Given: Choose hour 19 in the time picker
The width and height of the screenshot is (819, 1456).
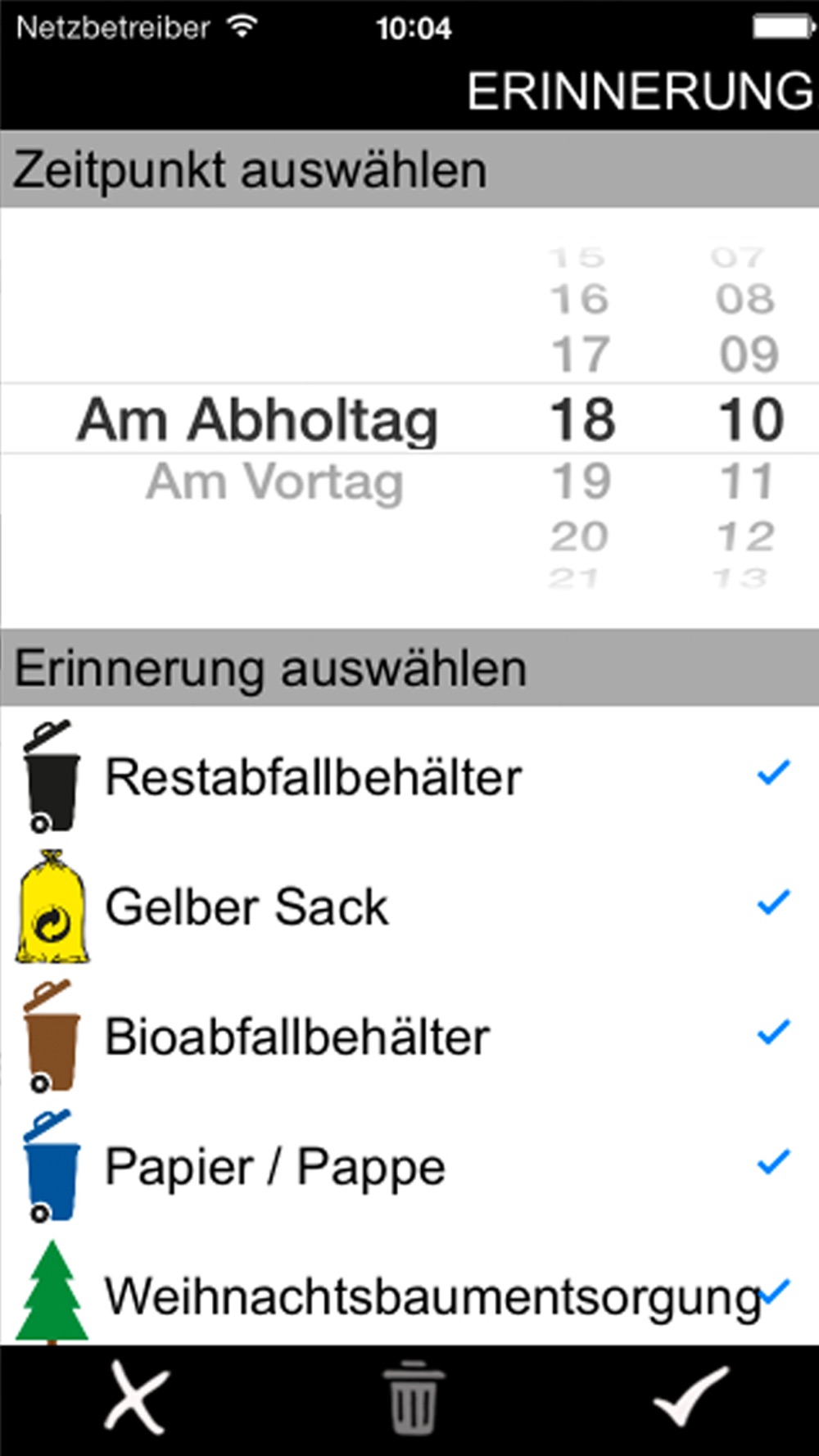Looking at the screenshot, I should coord(581,482).
